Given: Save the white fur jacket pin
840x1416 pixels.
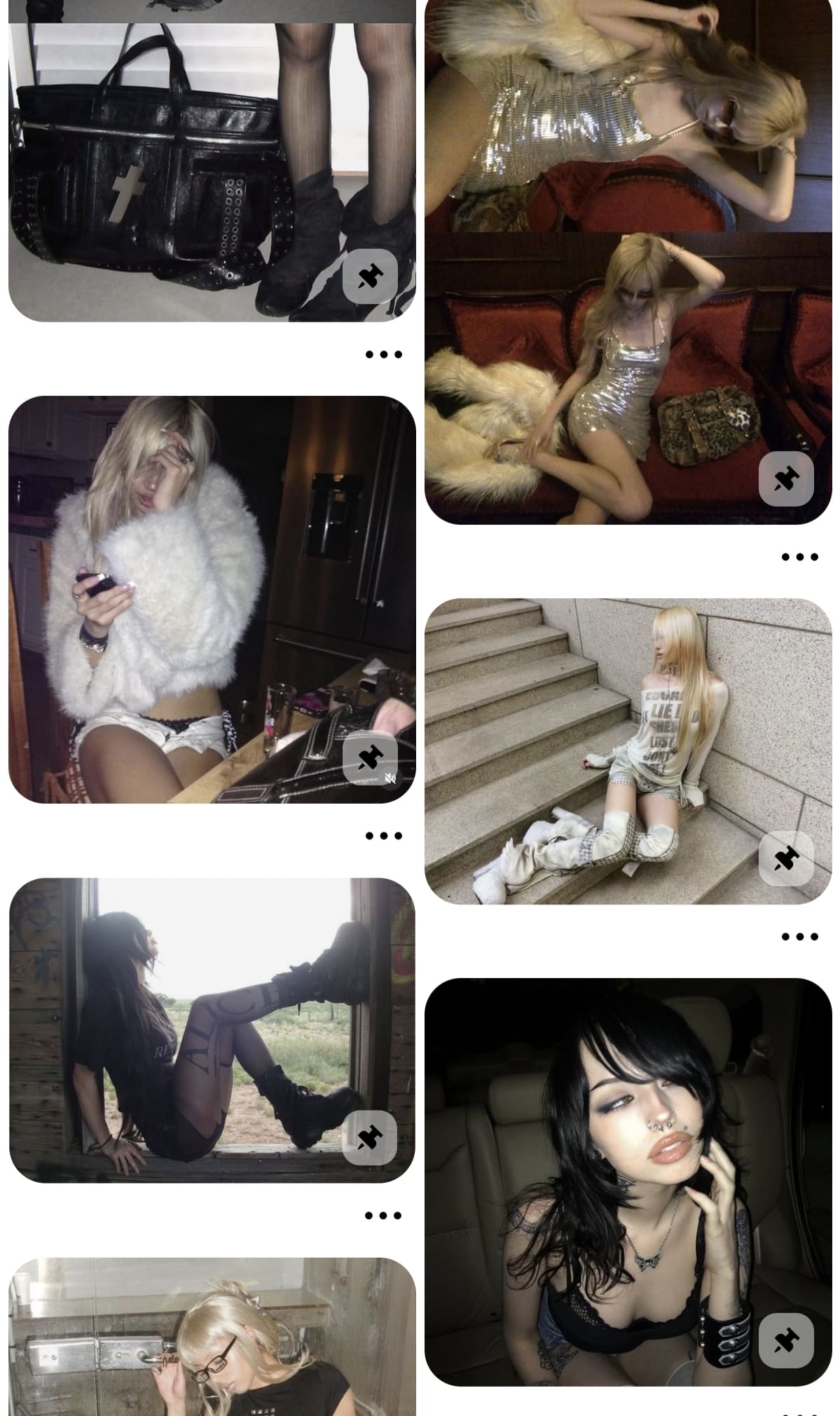Looking at the screenshot, I should click(370, 757).
